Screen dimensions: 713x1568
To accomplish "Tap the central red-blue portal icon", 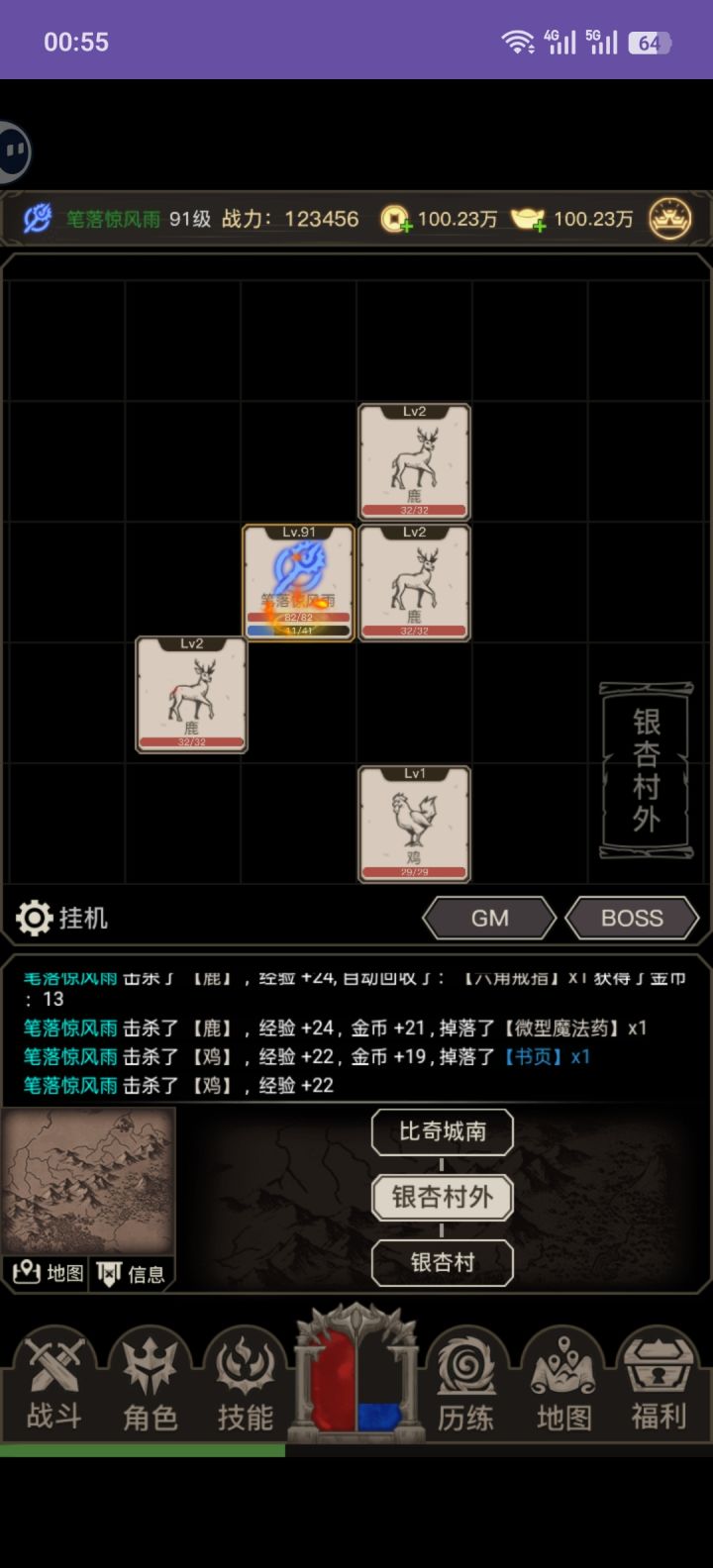I will pos(356,1376).
